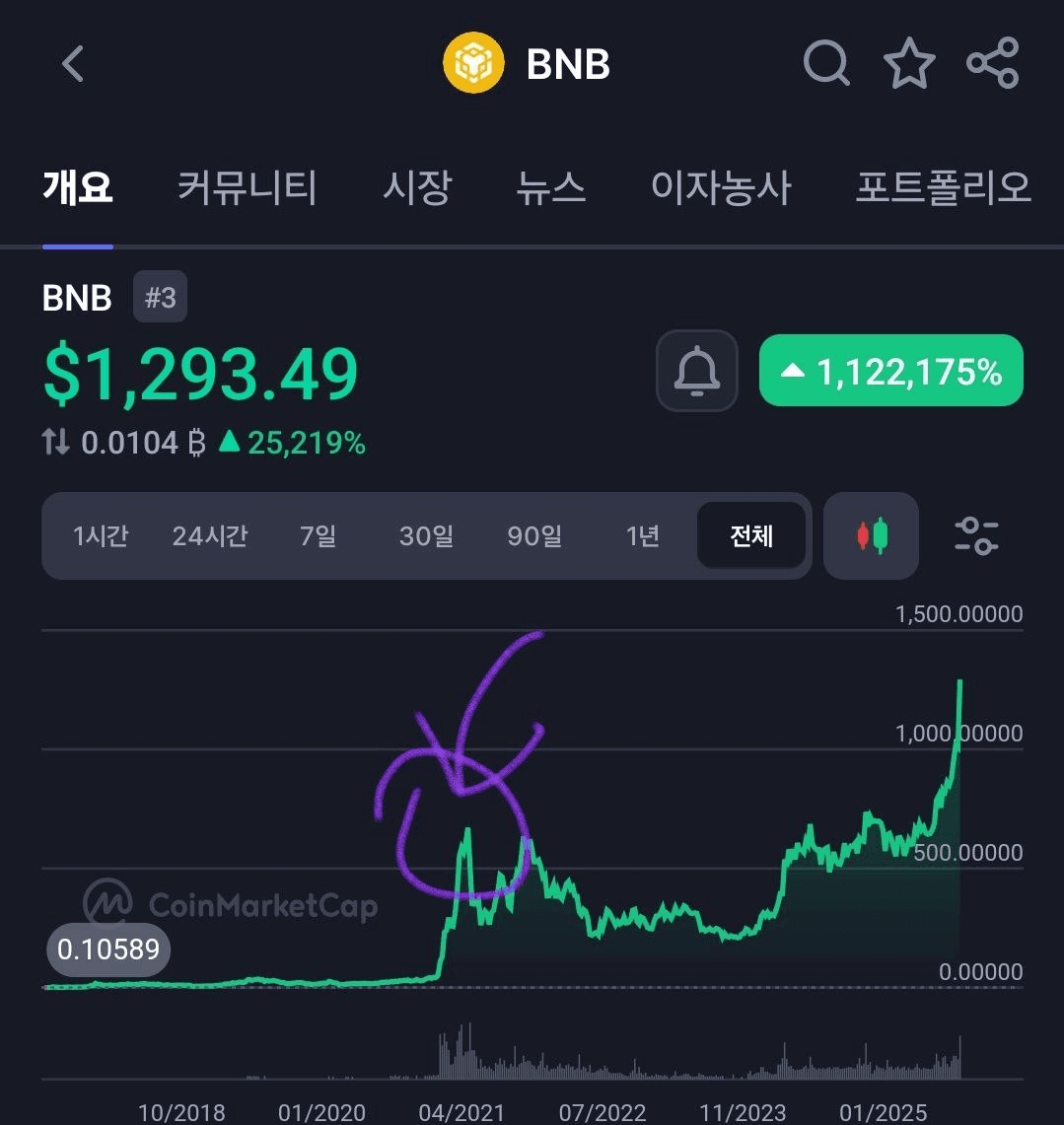Tap the 1,122,175% change badge

tap(890, 372)
